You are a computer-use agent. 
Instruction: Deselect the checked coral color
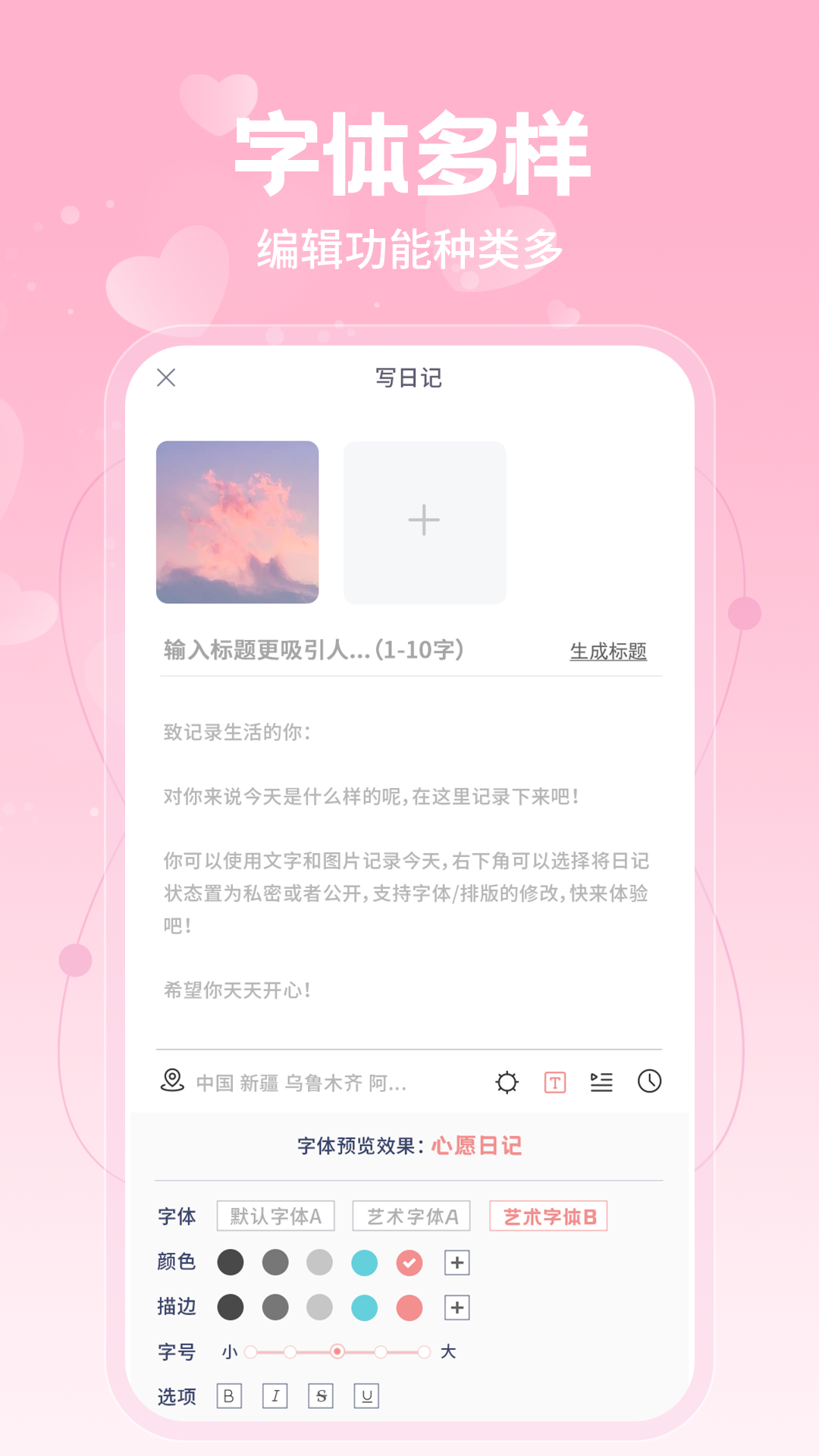point(410,1262)
